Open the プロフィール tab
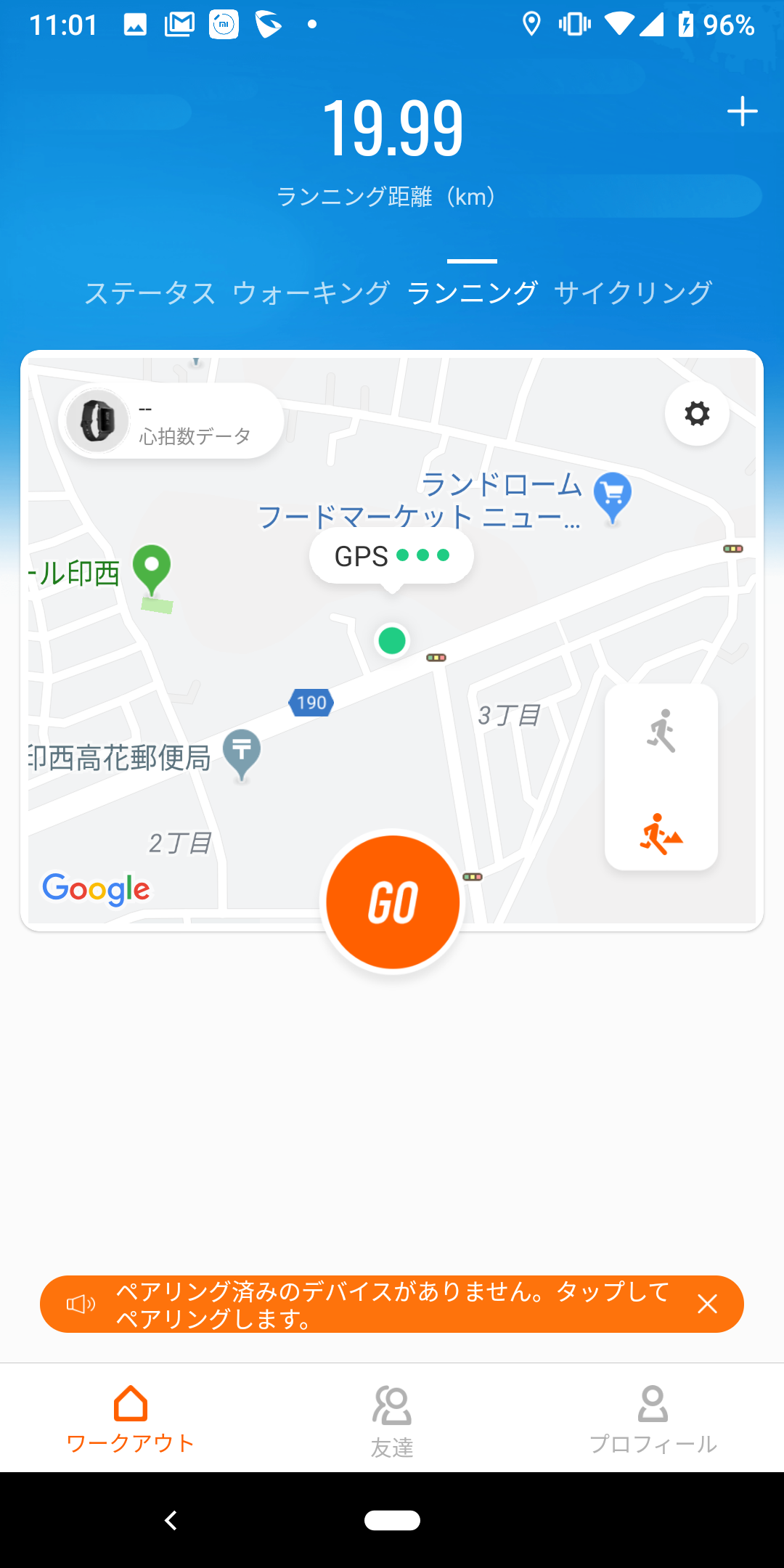 tap(653, 1419)
